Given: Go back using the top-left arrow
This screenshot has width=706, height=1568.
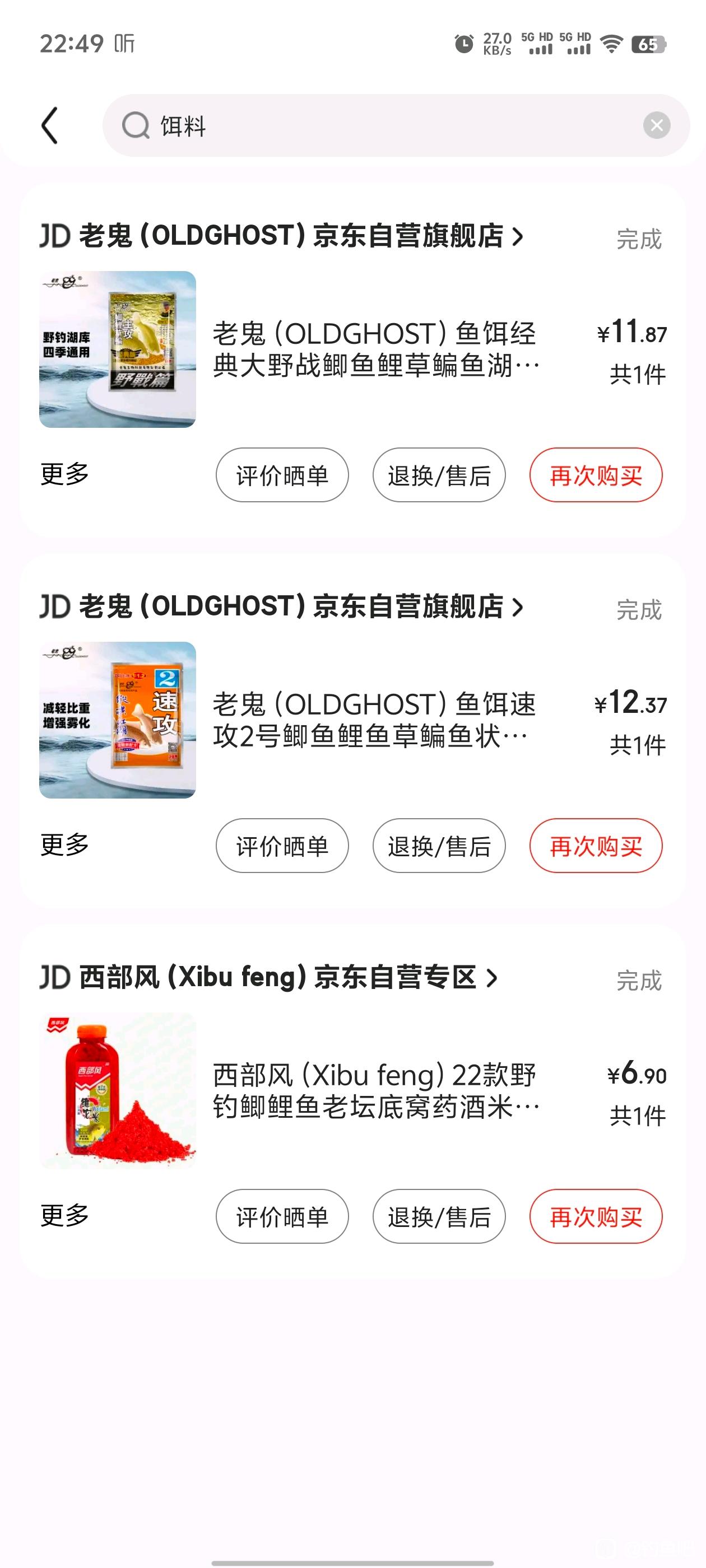Looking at the screenshot, I should pos(50,125).
